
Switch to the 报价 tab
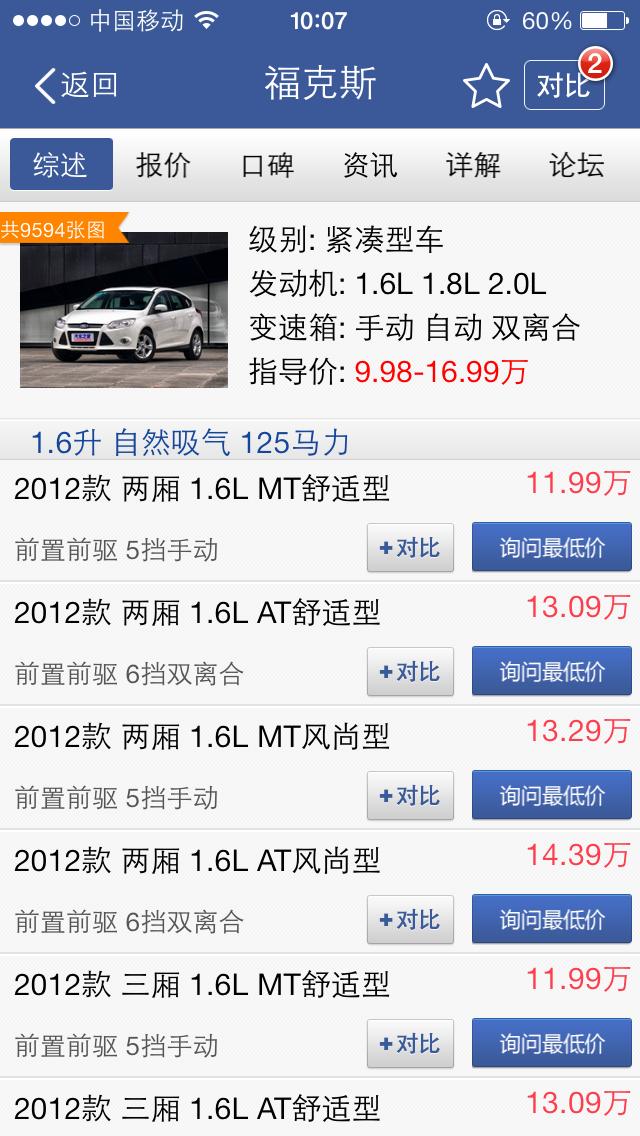[163, 165]
